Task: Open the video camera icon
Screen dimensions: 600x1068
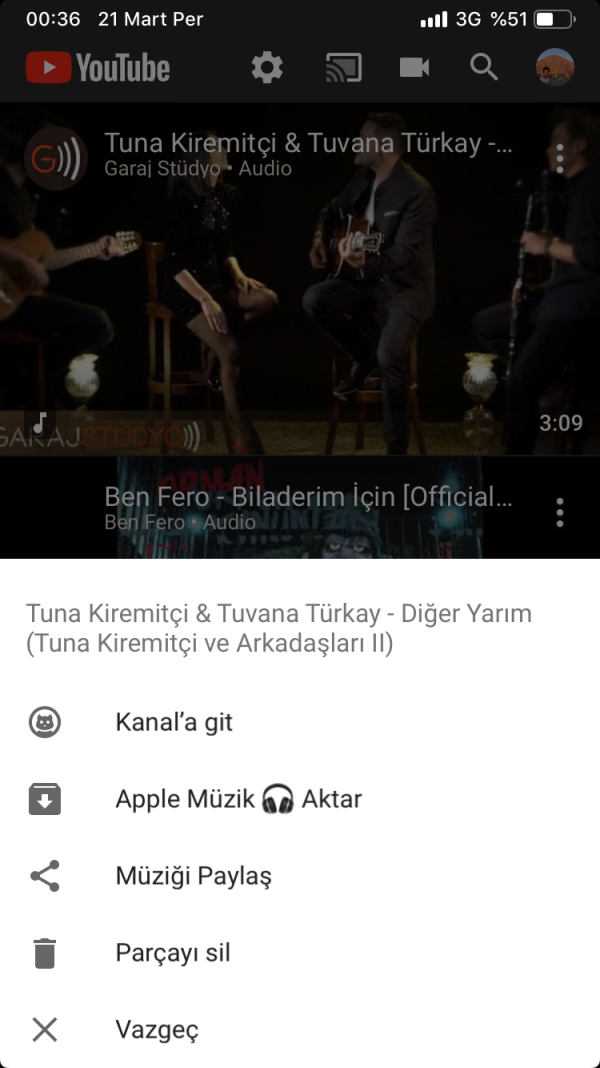Action: [414, 68]
